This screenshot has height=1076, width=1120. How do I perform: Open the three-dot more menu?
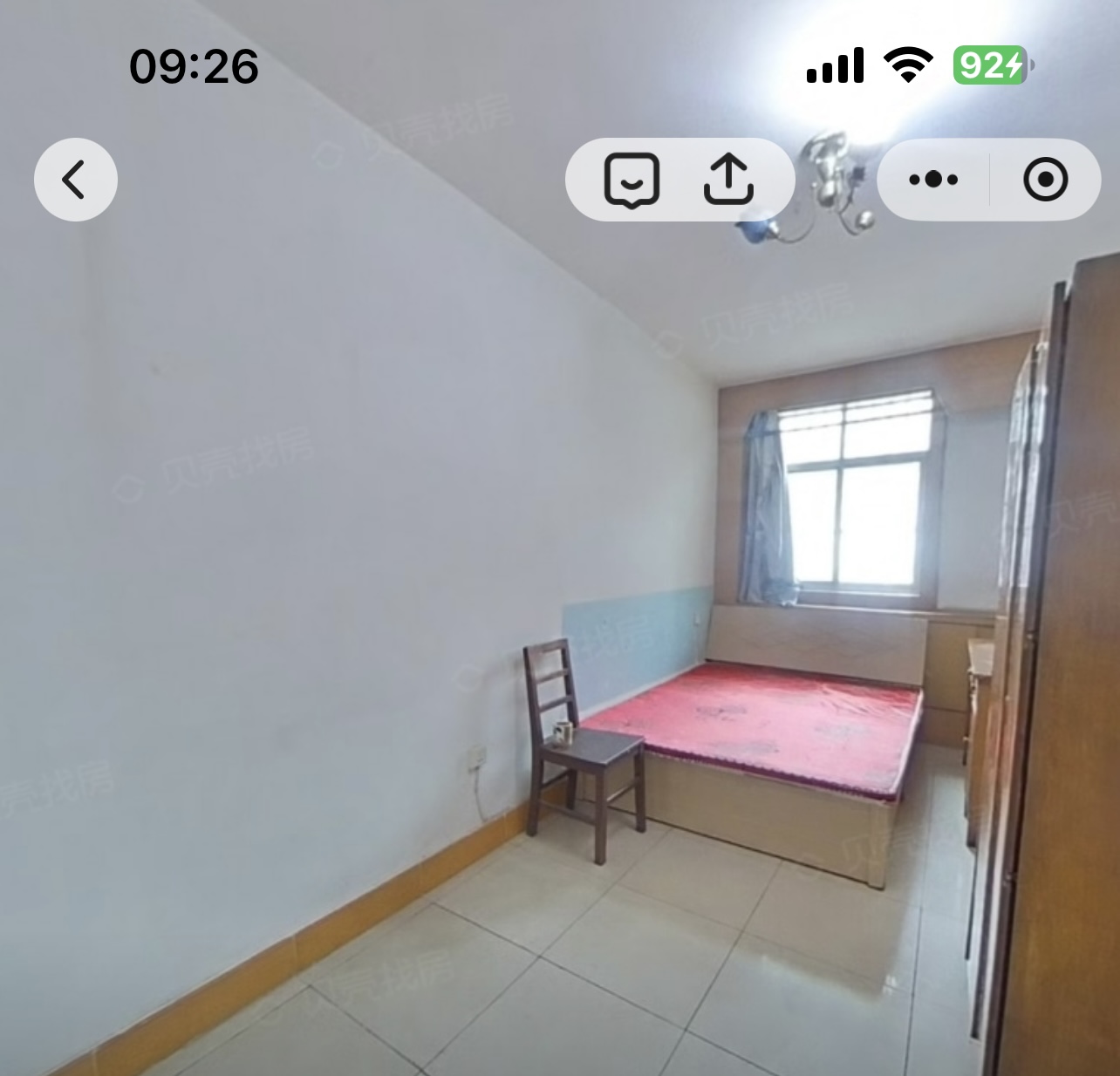(933, 180)
